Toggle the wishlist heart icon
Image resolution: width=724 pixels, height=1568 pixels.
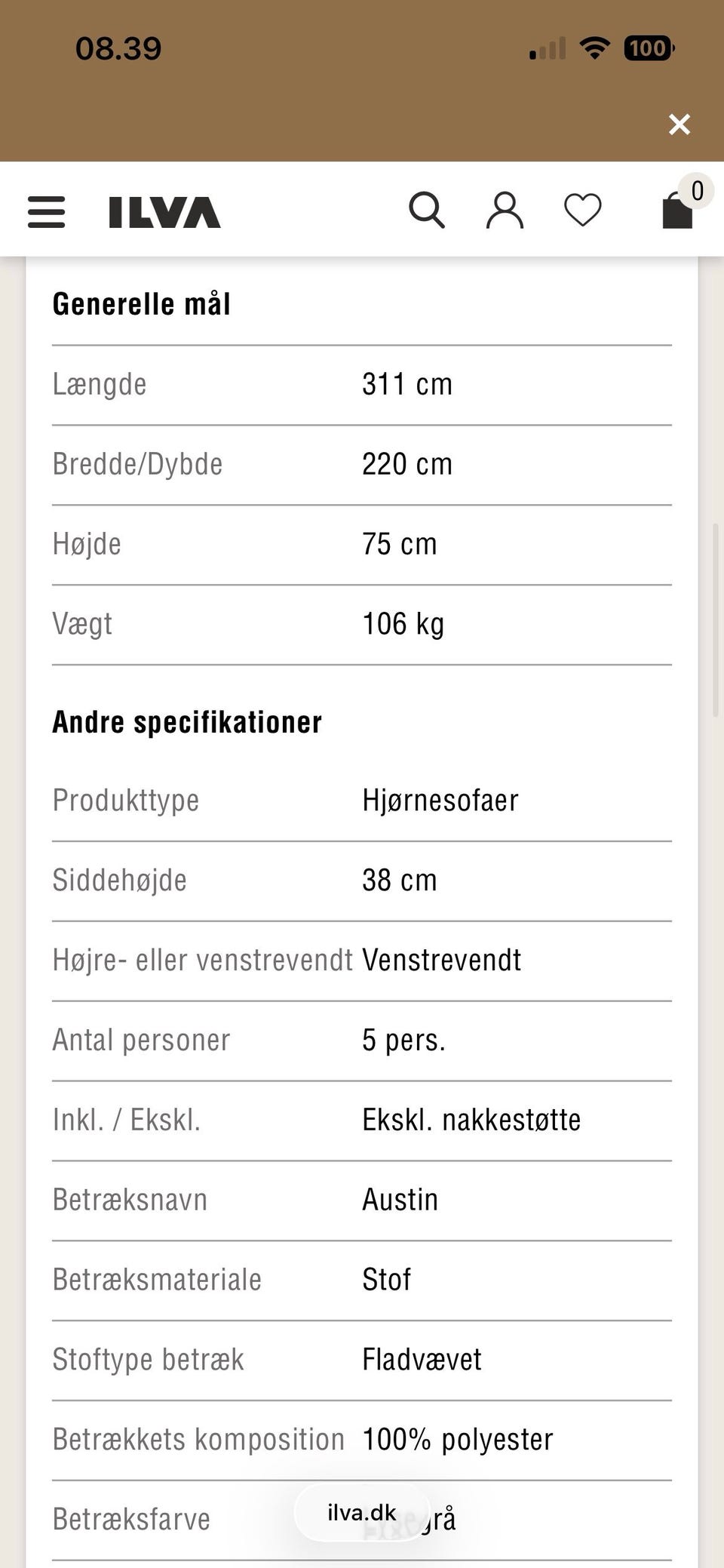pyautogui.click(x=581, y=211)
